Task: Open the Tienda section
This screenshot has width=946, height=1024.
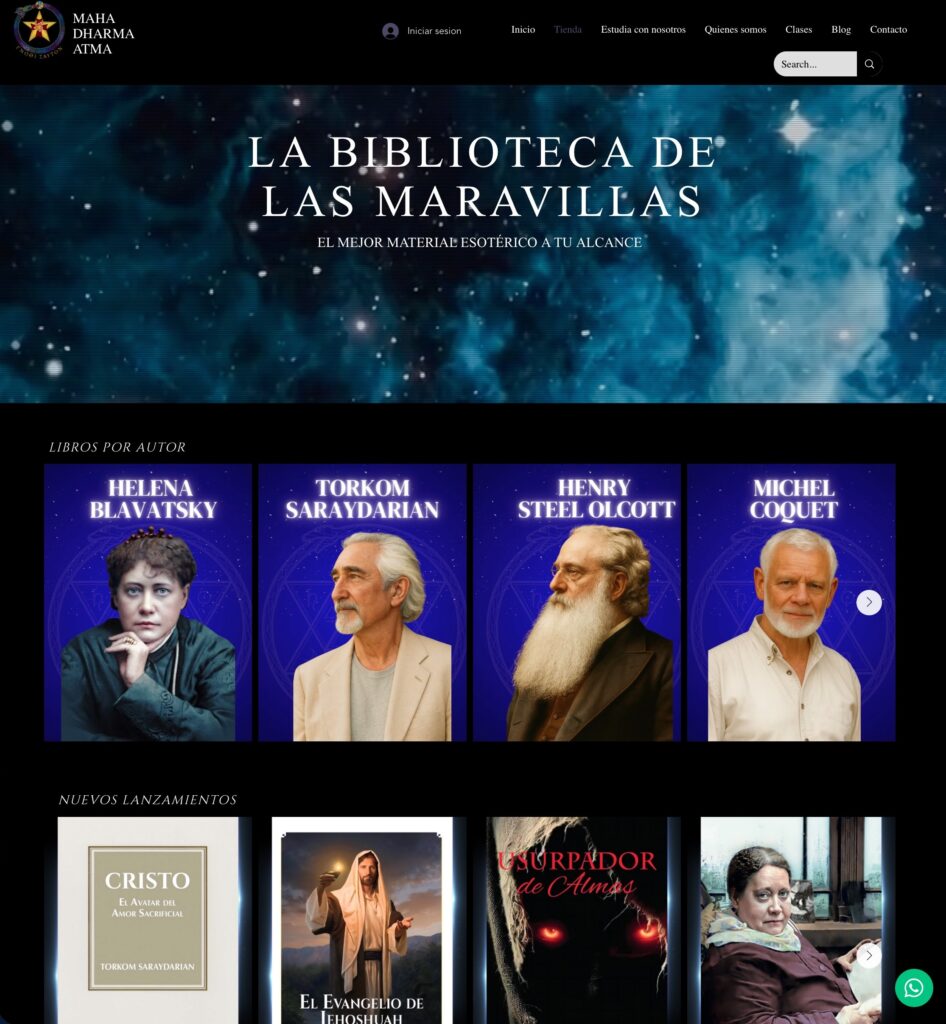Action: (x=568, y=30)
